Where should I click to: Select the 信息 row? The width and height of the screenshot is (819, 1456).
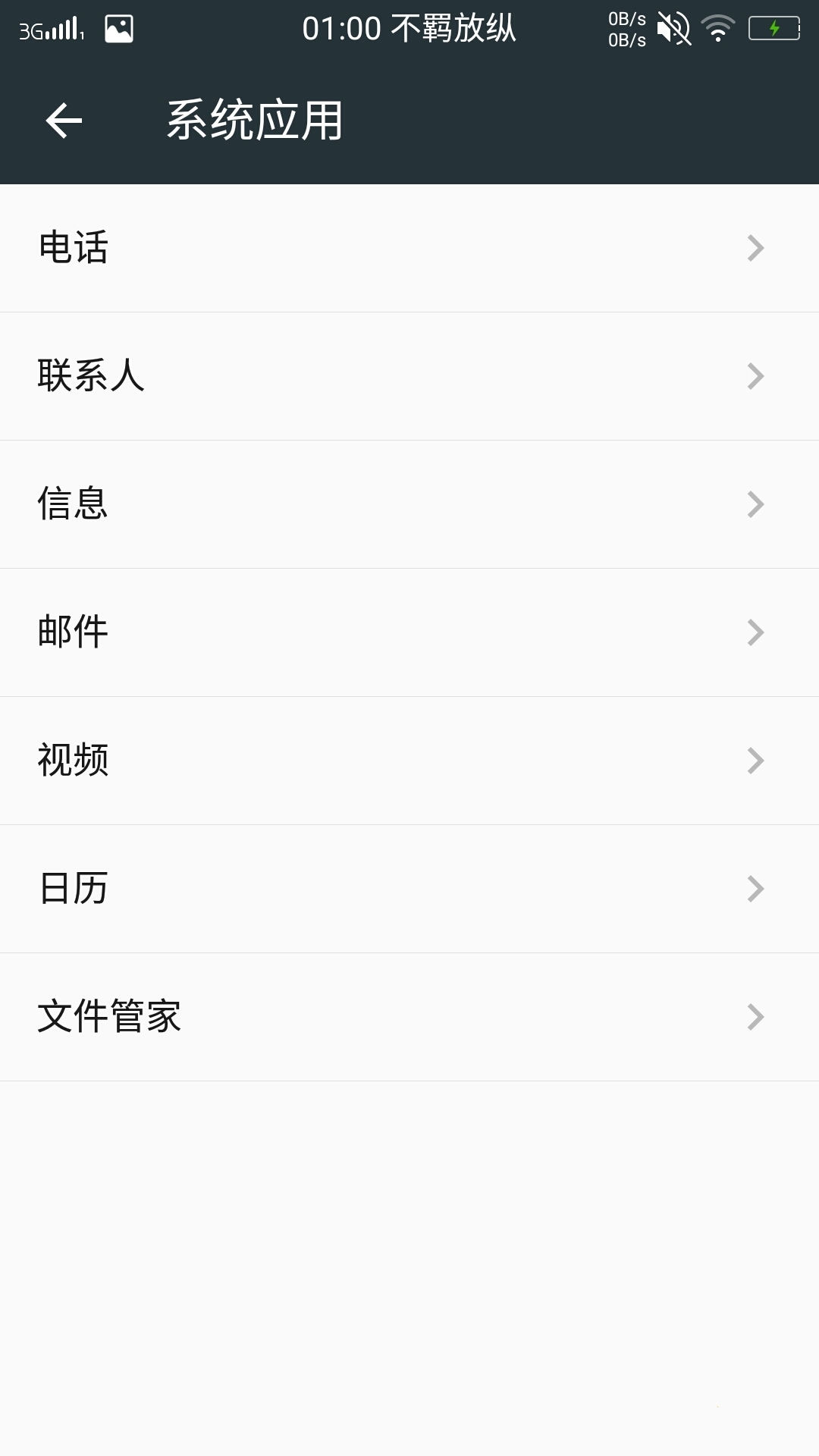click(409, 504)
